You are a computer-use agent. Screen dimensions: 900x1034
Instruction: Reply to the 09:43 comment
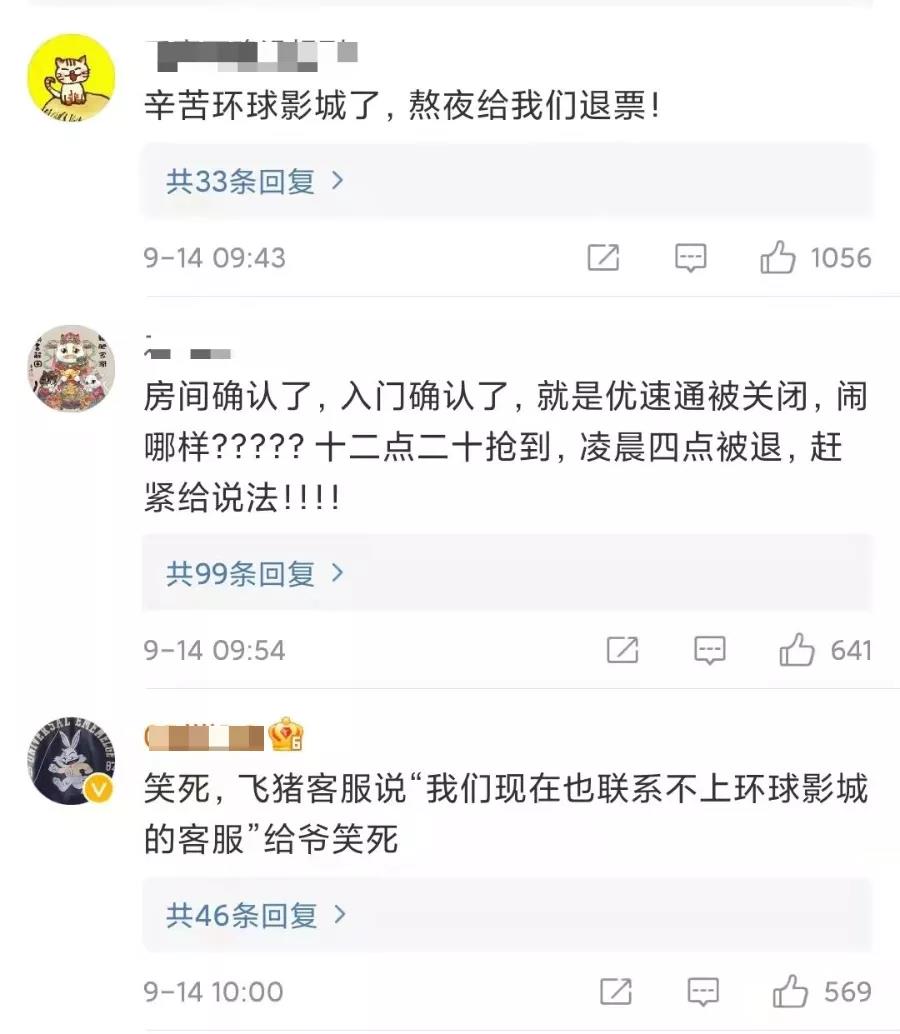coord(690,258)
